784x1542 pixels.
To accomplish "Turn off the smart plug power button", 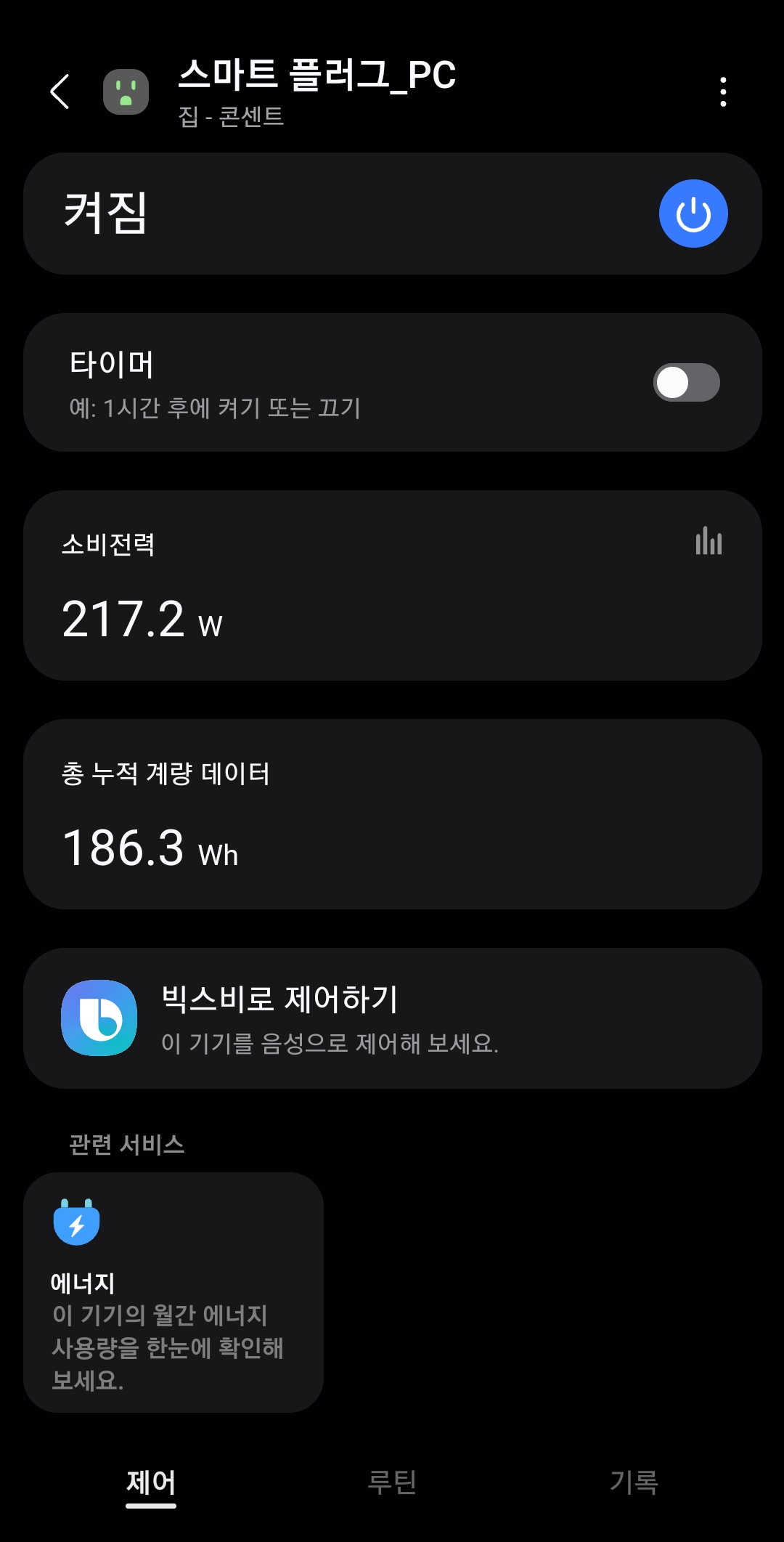I will (x=693, y=214).
